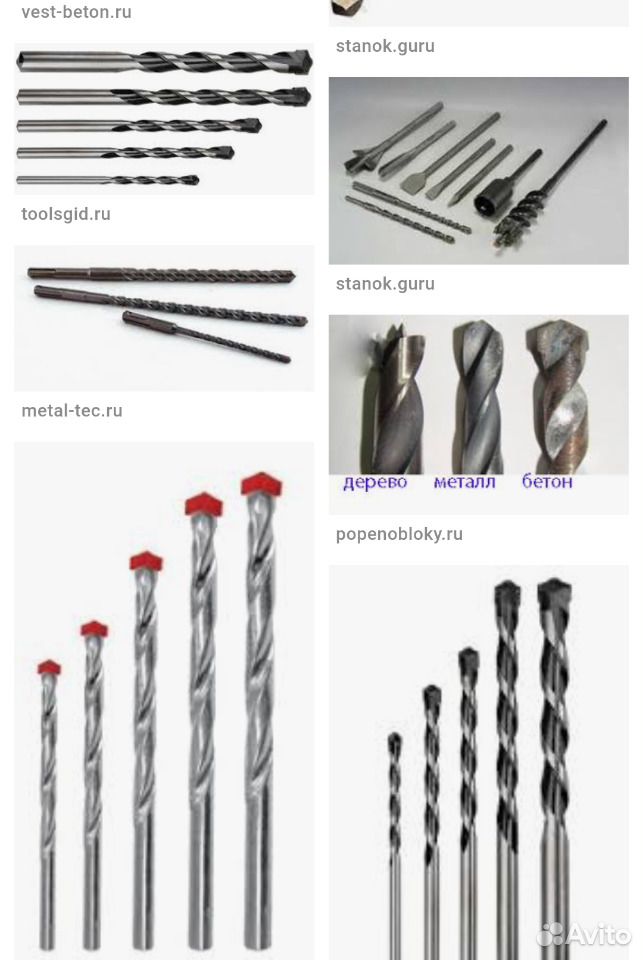Open the stanok.guru chisels and bits image
This screenshot has height=960, width=643.
pos(478,171)
